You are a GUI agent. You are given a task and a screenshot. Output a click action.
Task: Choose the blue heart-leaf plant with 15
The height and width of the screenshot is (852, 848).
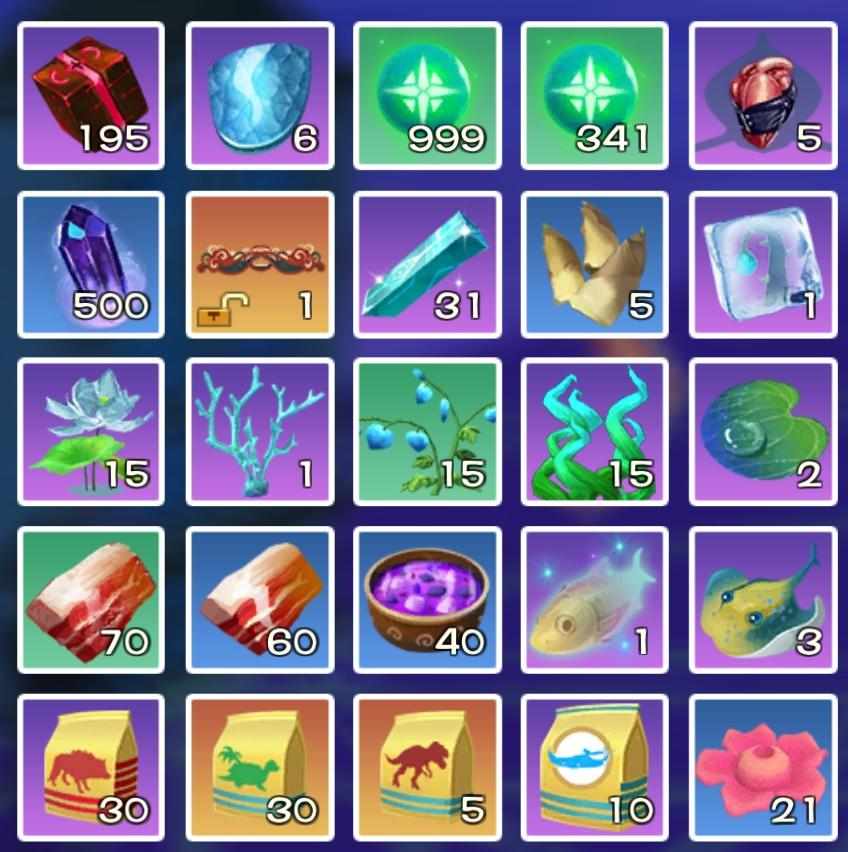point(427,432)
